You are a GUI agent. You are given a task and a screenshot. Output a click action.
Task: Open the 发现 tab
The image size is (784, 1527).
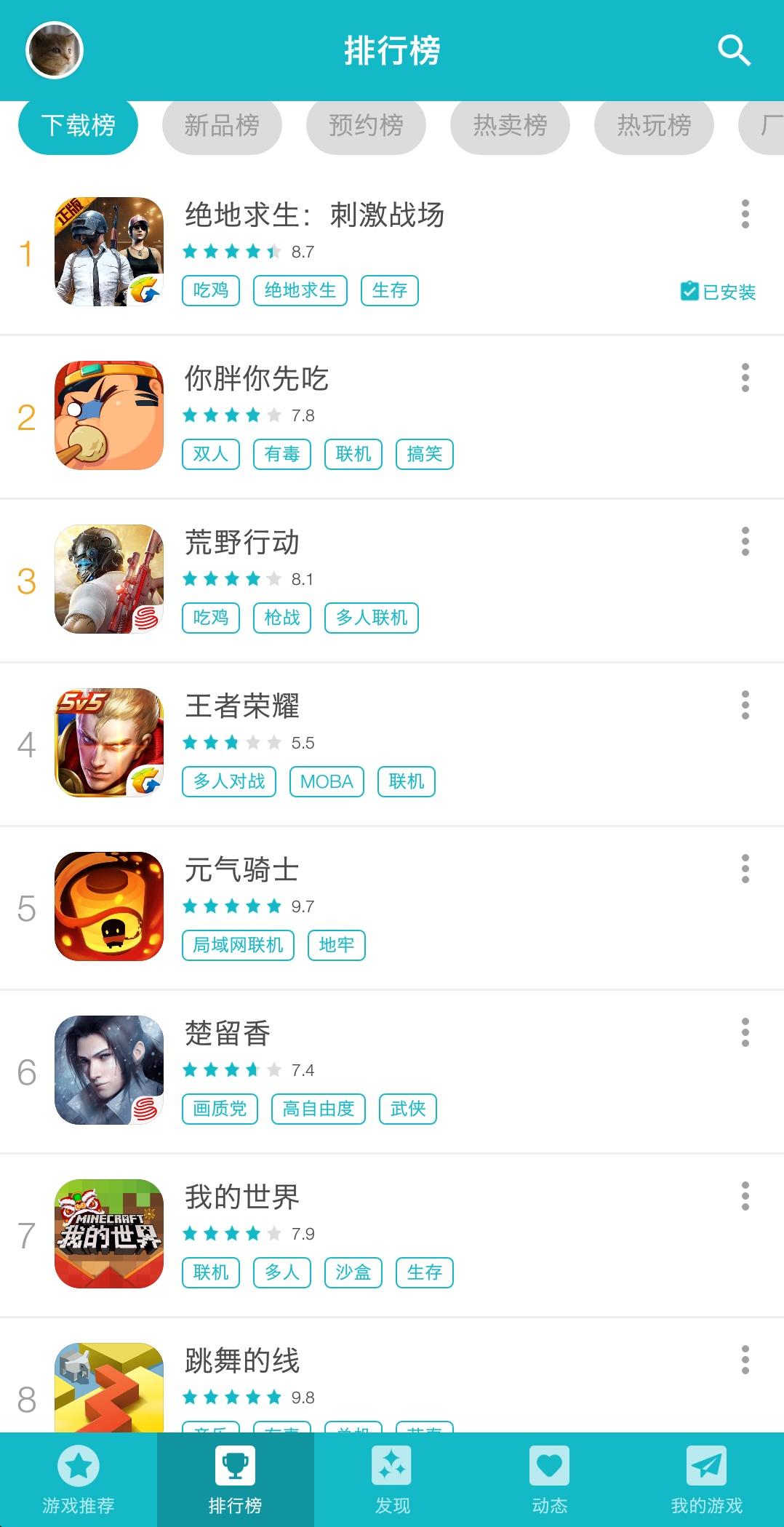pyautogui.click(x=392, y=1480)
